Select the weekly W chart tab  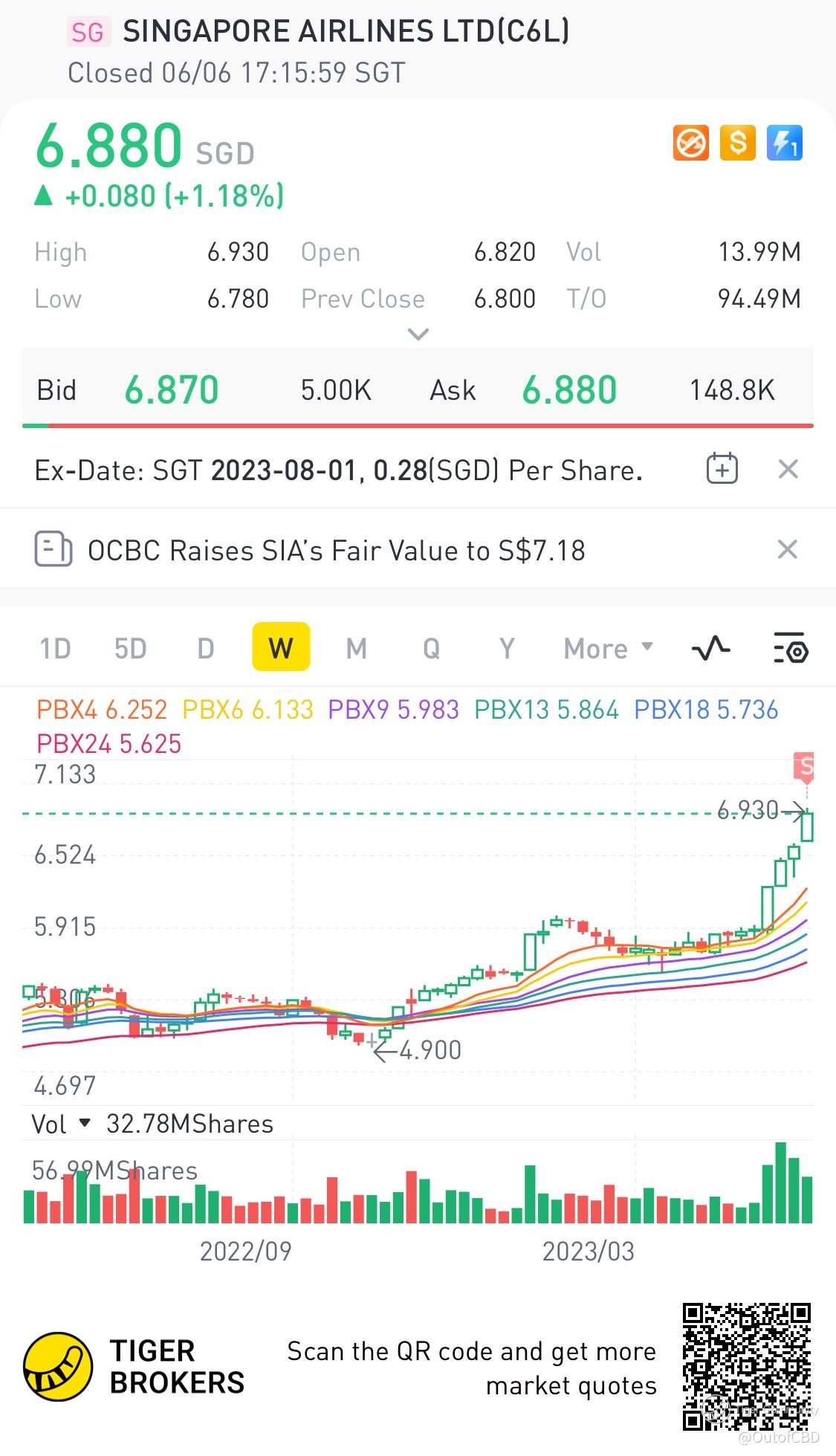coord(281,647)
